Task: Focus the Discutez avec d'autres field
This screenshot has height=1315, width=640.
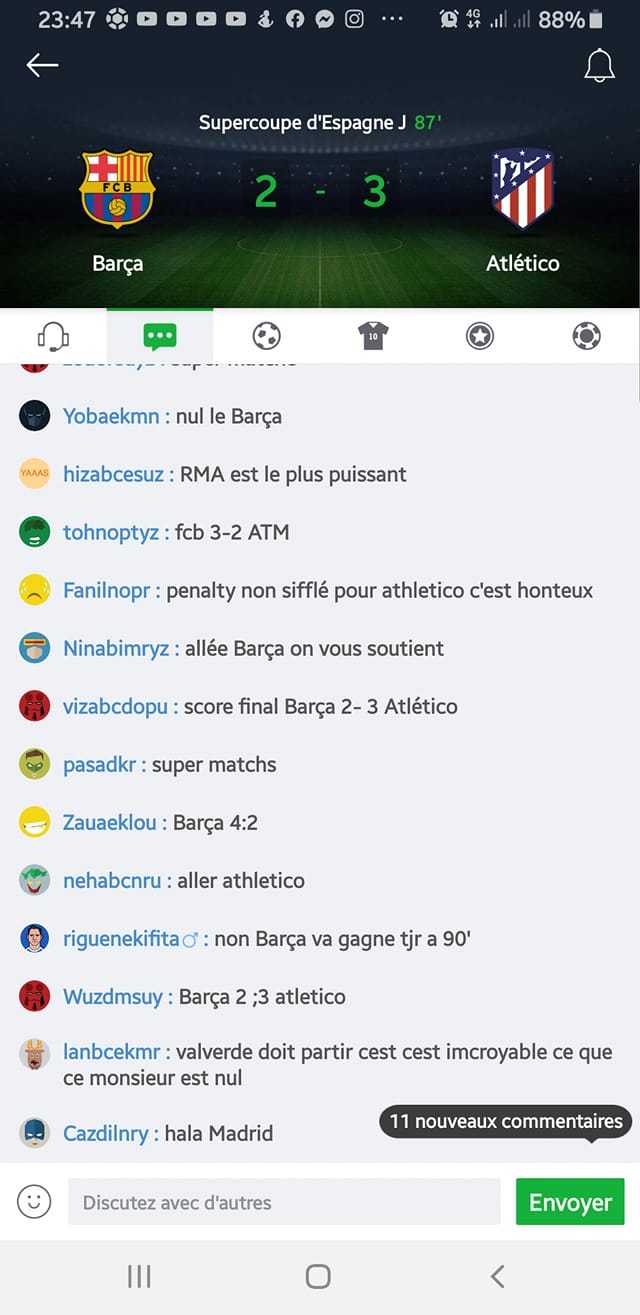Action: pyautogui.click(x=284, y=1202)
